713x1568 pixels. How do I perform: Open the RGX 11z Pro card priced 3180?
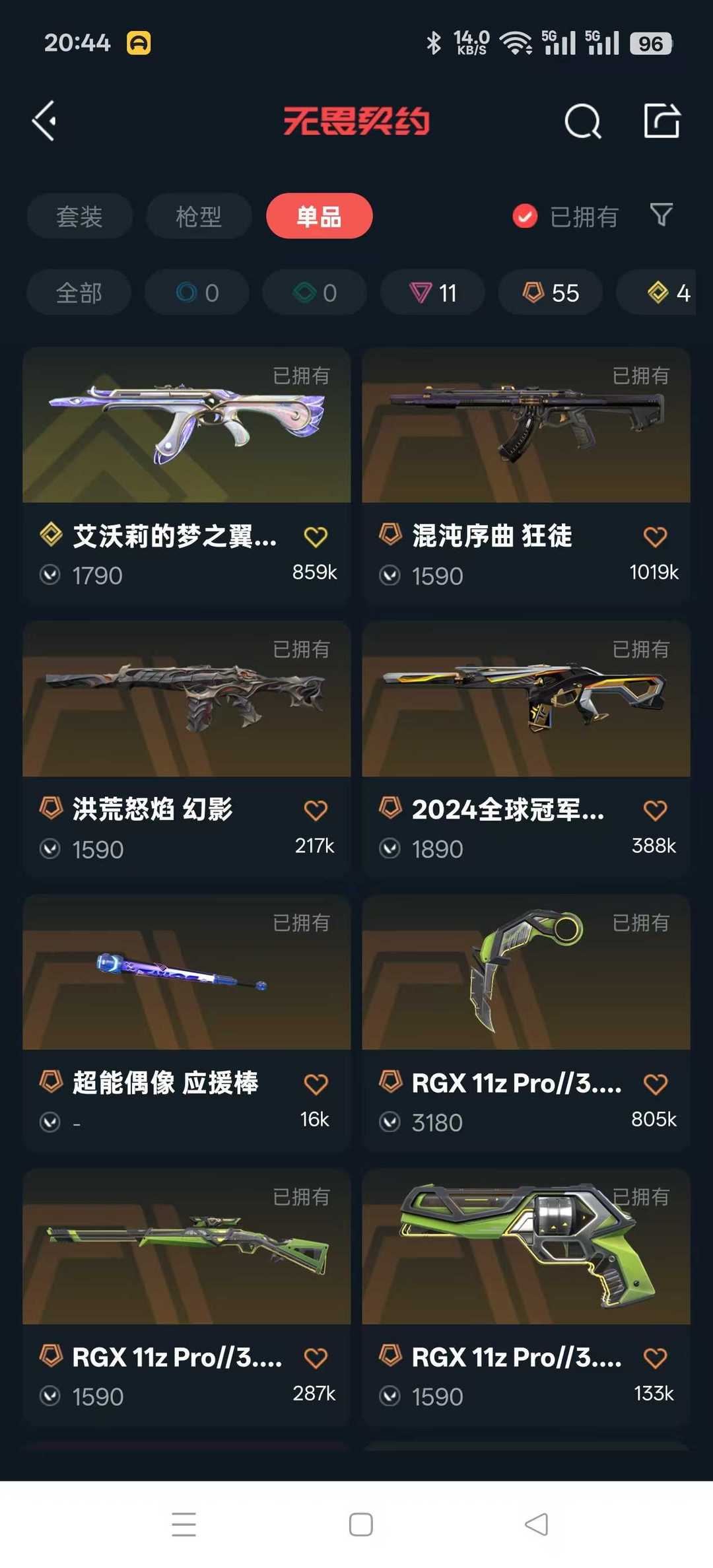(x=526, y=1022)
